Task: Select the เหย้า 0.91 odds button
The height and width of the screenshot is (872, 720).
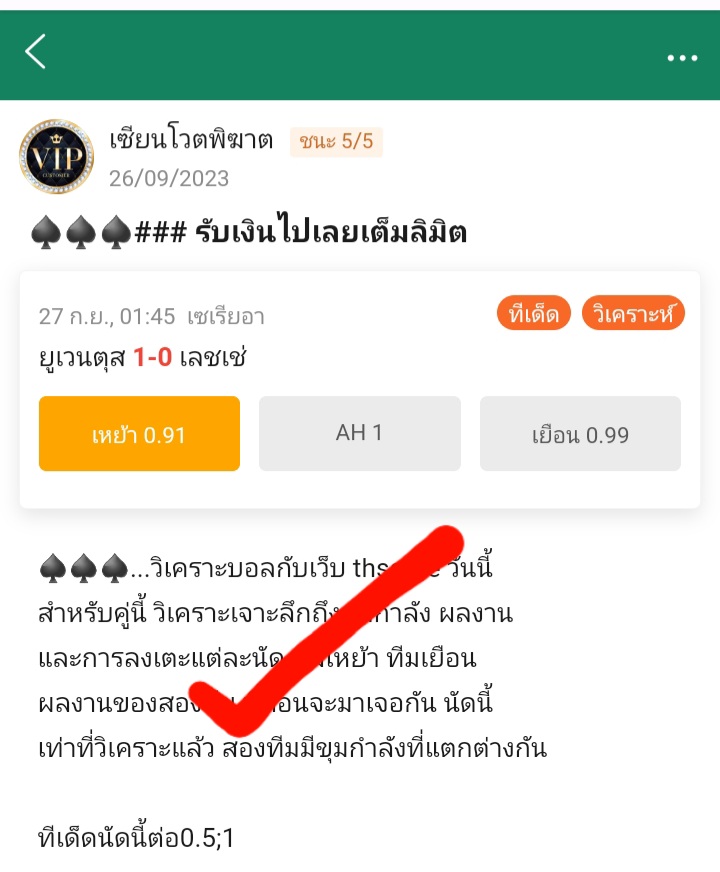Action: pyautogui.click(x=139, y=434)
